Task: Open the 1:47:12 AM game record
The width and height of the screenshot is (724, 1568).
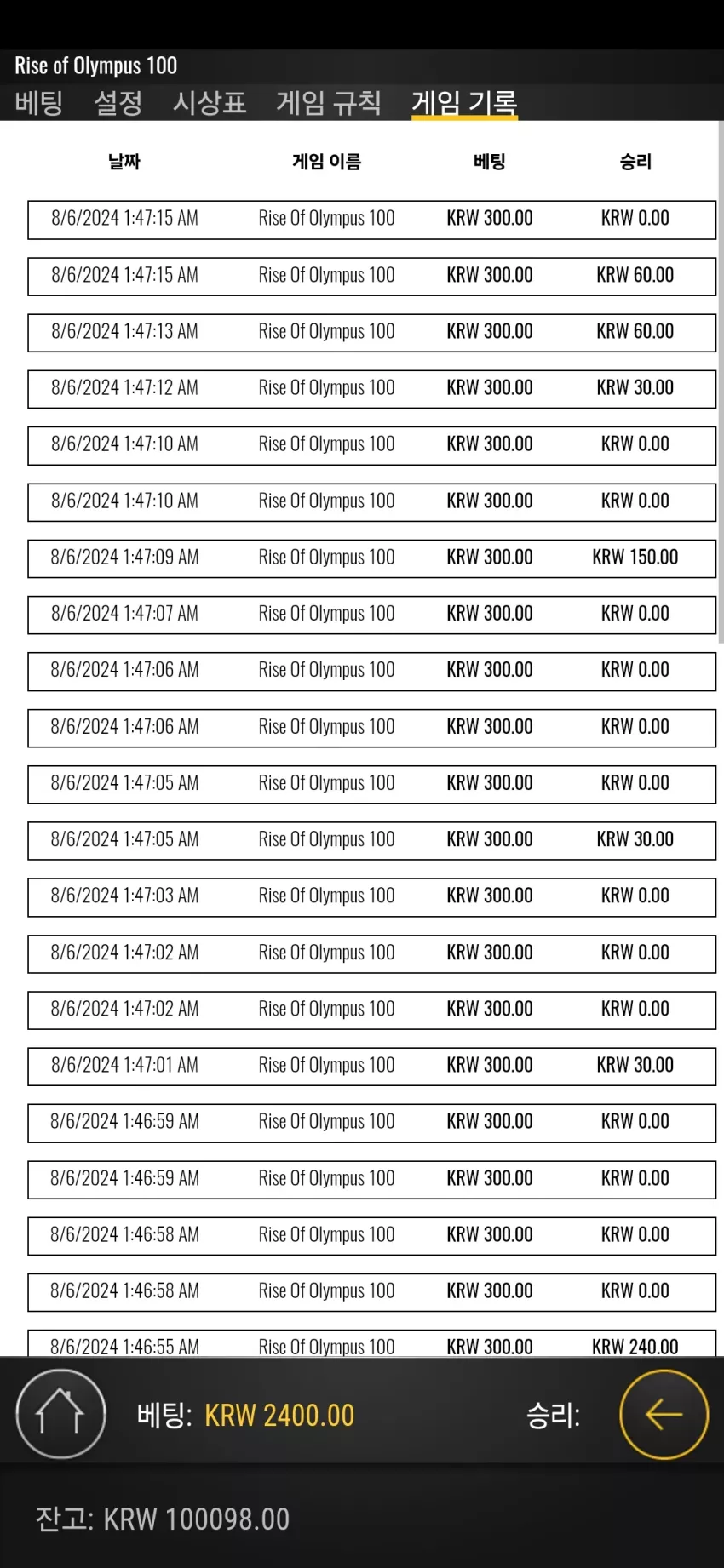Action: point(371,389)
